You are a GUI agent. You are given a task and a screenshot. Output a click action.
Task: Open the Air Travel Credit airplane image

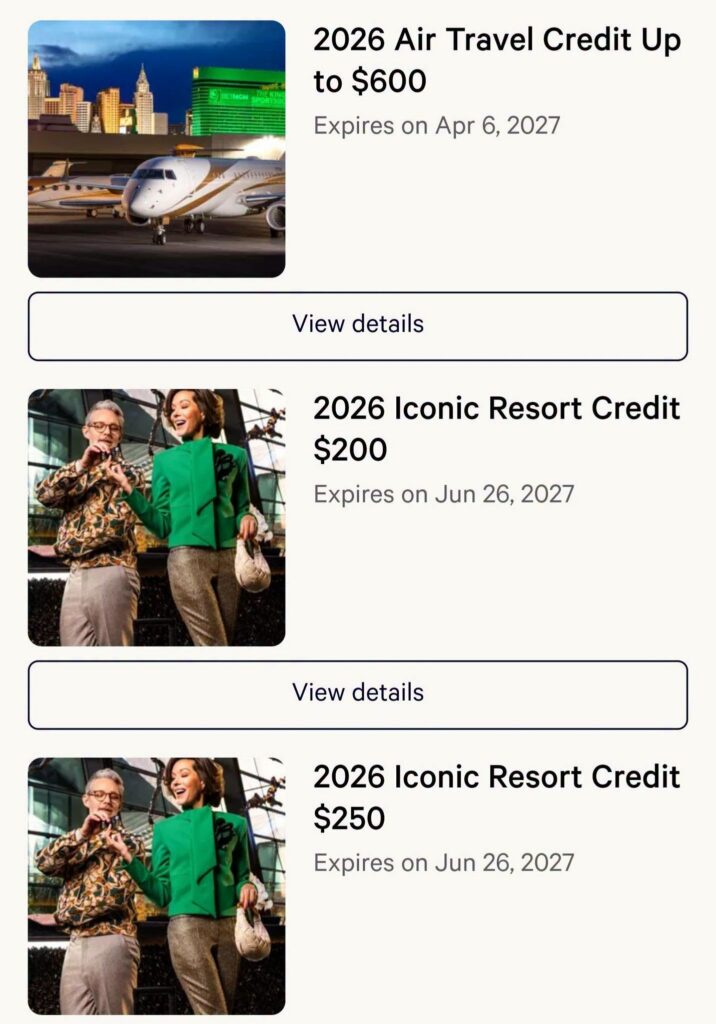pyautogui.click(x=156, y=149)
